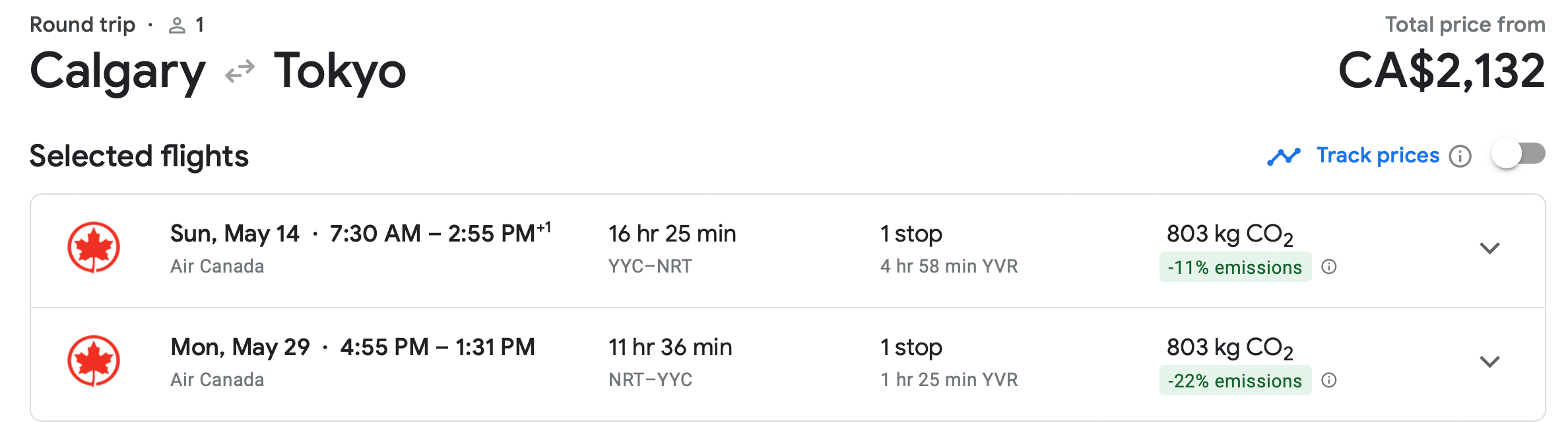Open info icon beside -22% emissions
Viewport: 1568px width, 429px height.
[1329, 380]
